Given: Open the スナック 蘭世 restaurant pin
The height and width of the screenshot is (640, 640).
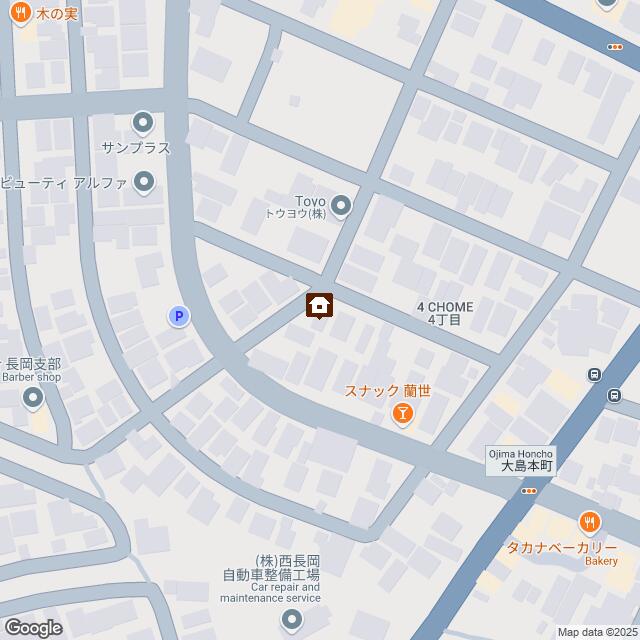Looking at the screenshot, I should pos(402,413).
